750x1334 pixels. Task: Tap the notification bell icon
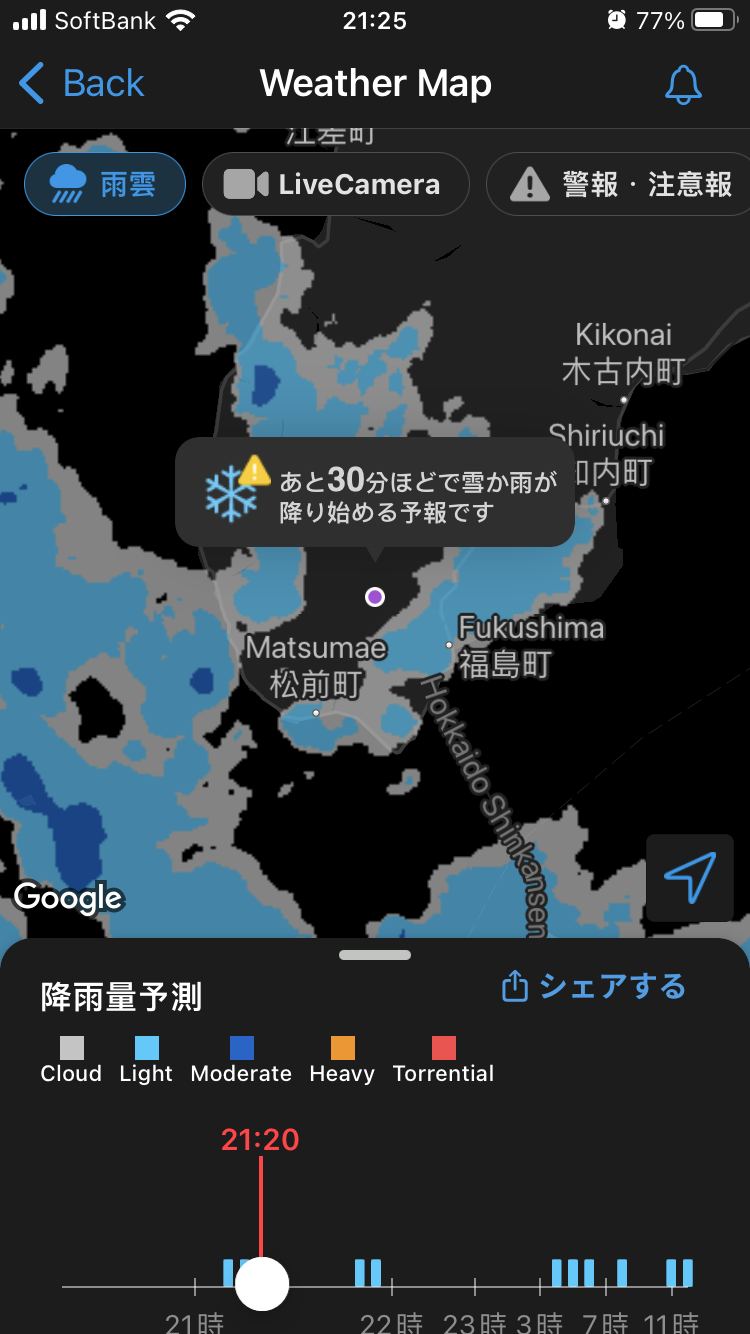682,84
